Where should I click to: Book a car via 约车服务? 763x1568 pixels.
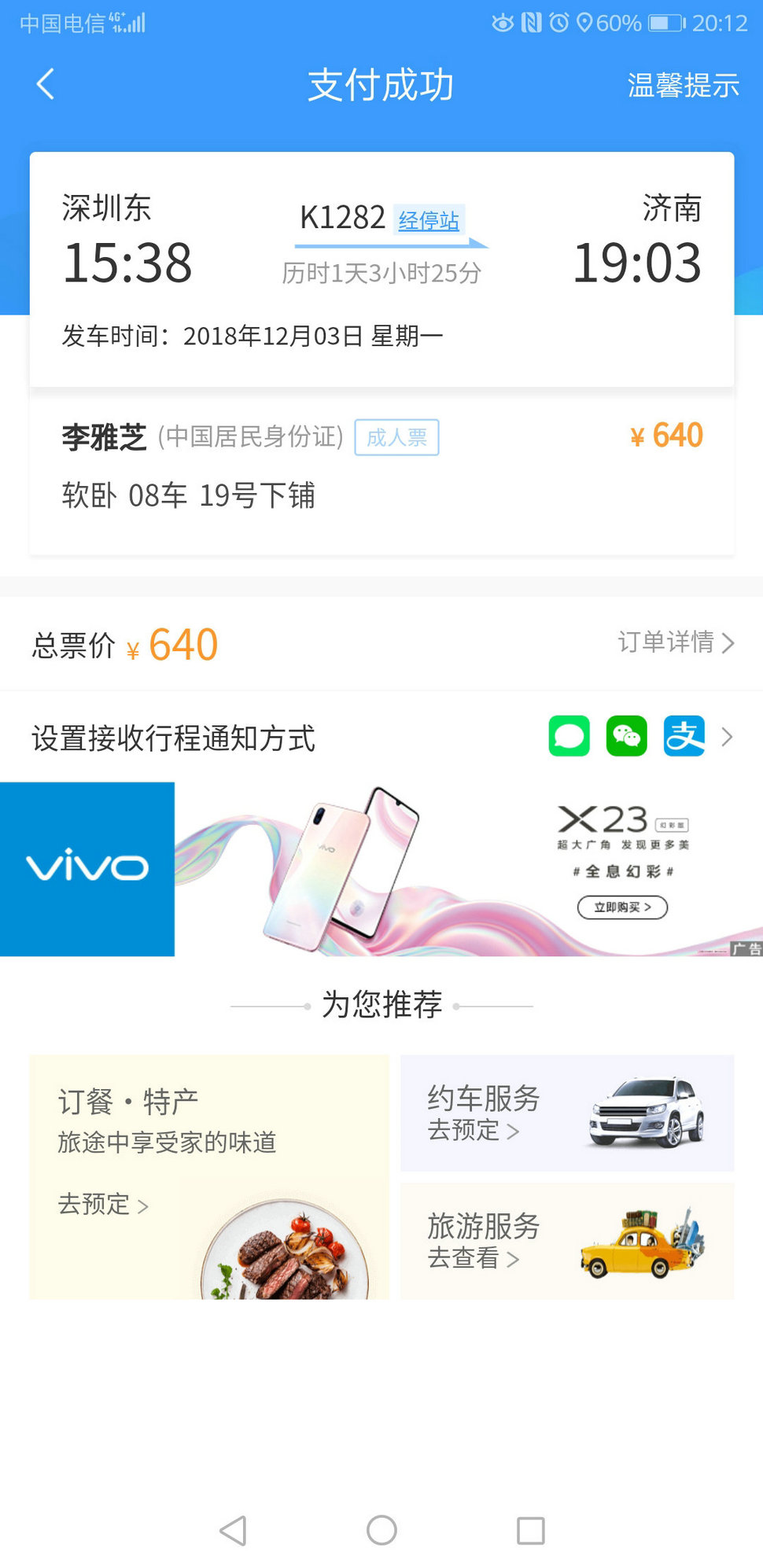click(x=567, y=1113)
